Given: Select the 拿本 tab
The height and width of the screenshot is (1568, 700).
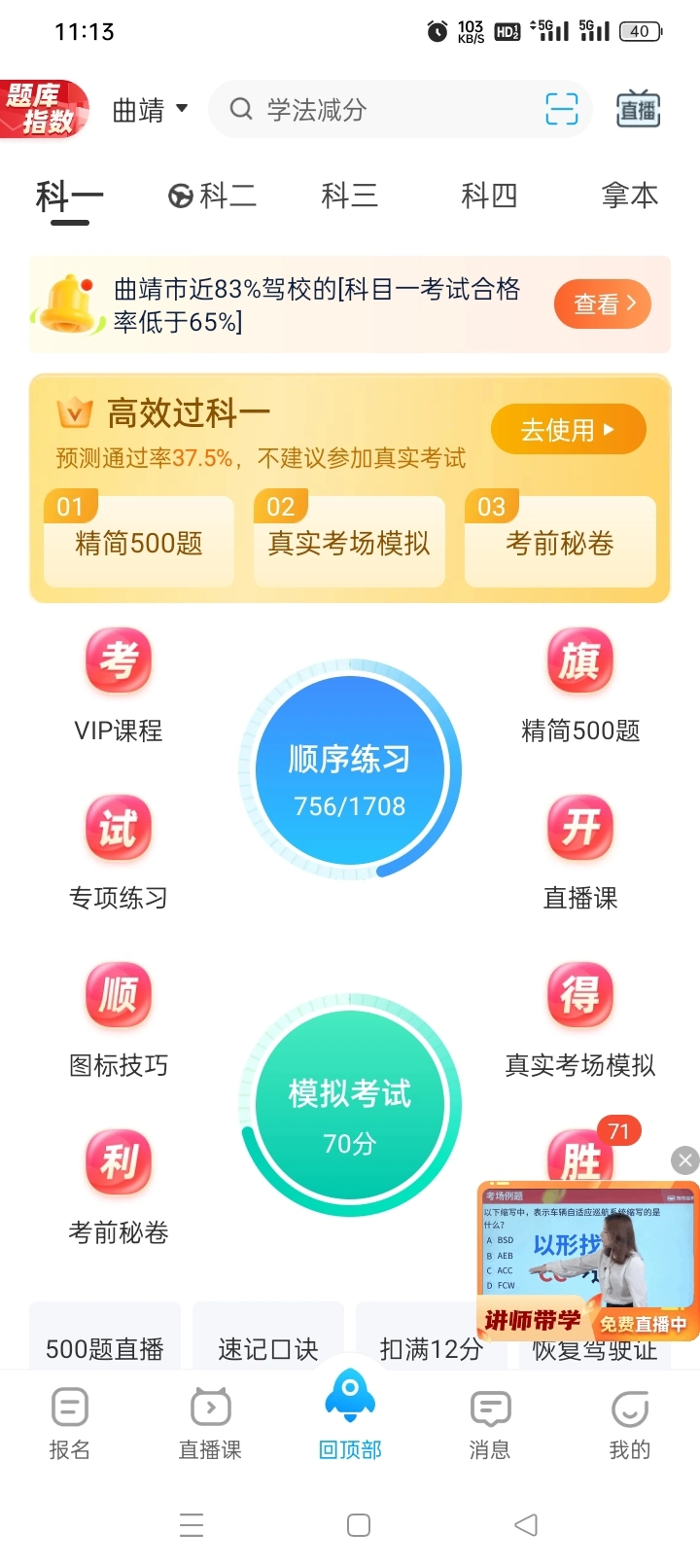Looking at the screenshot, I should click(x=629, y=196).
